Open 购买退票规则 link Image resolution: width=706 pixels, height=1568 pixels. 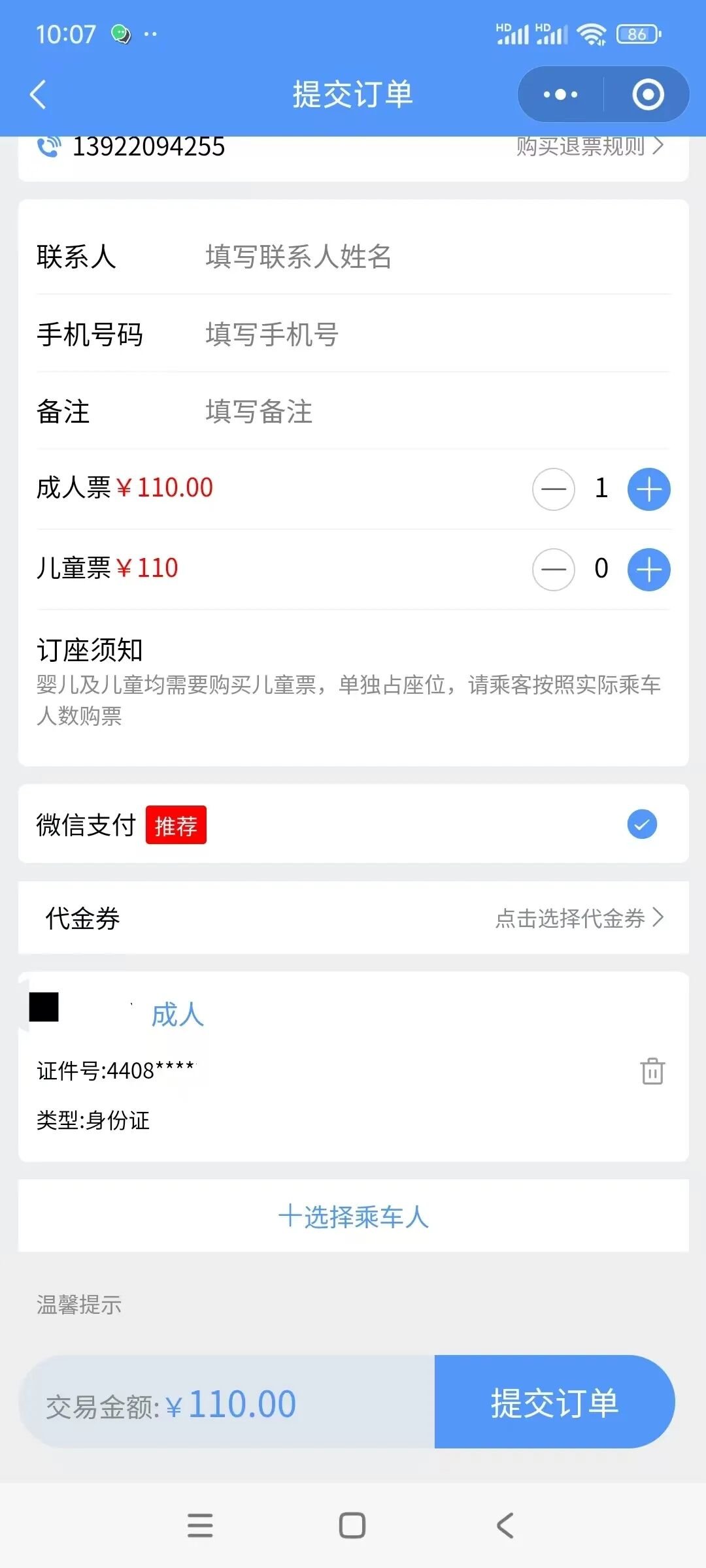588,146
